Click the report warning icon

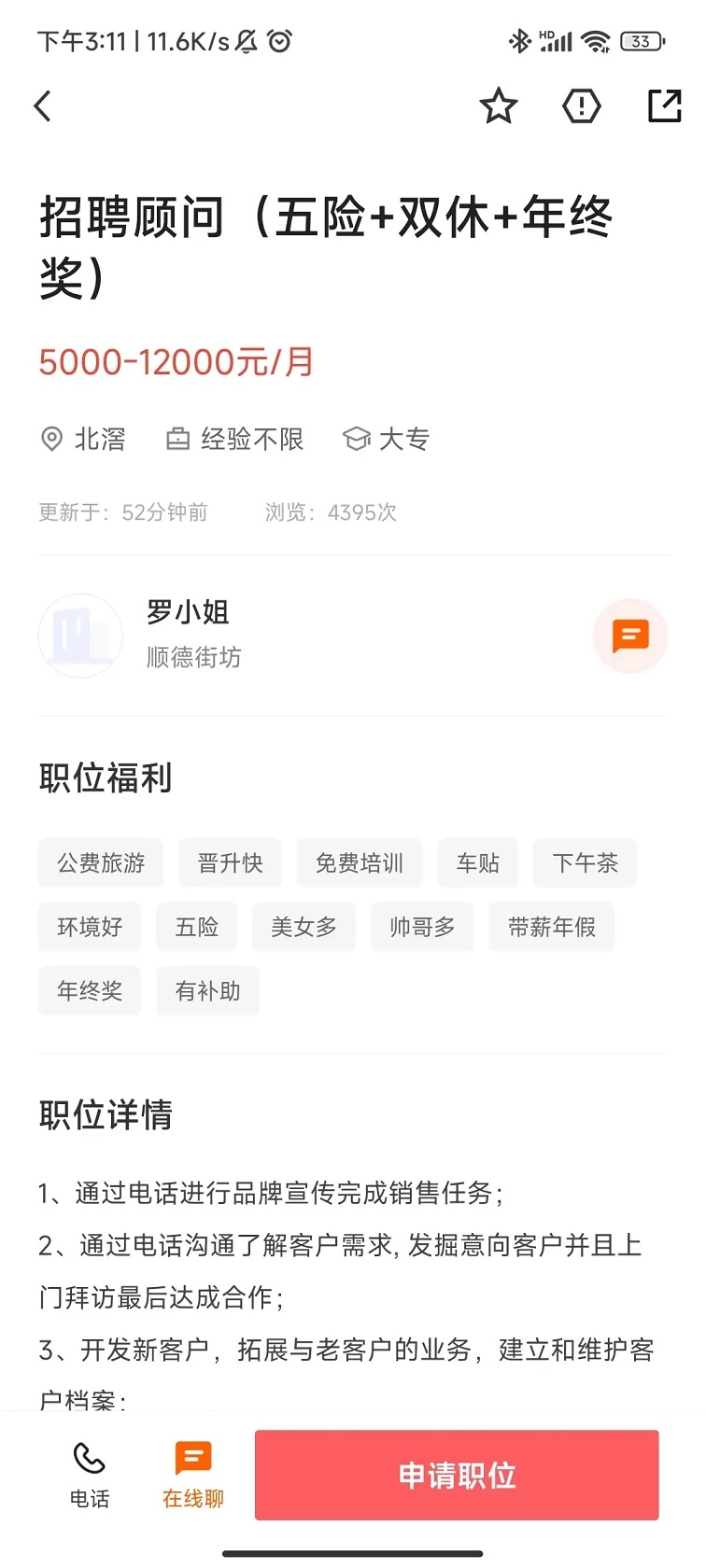[581, 105]
